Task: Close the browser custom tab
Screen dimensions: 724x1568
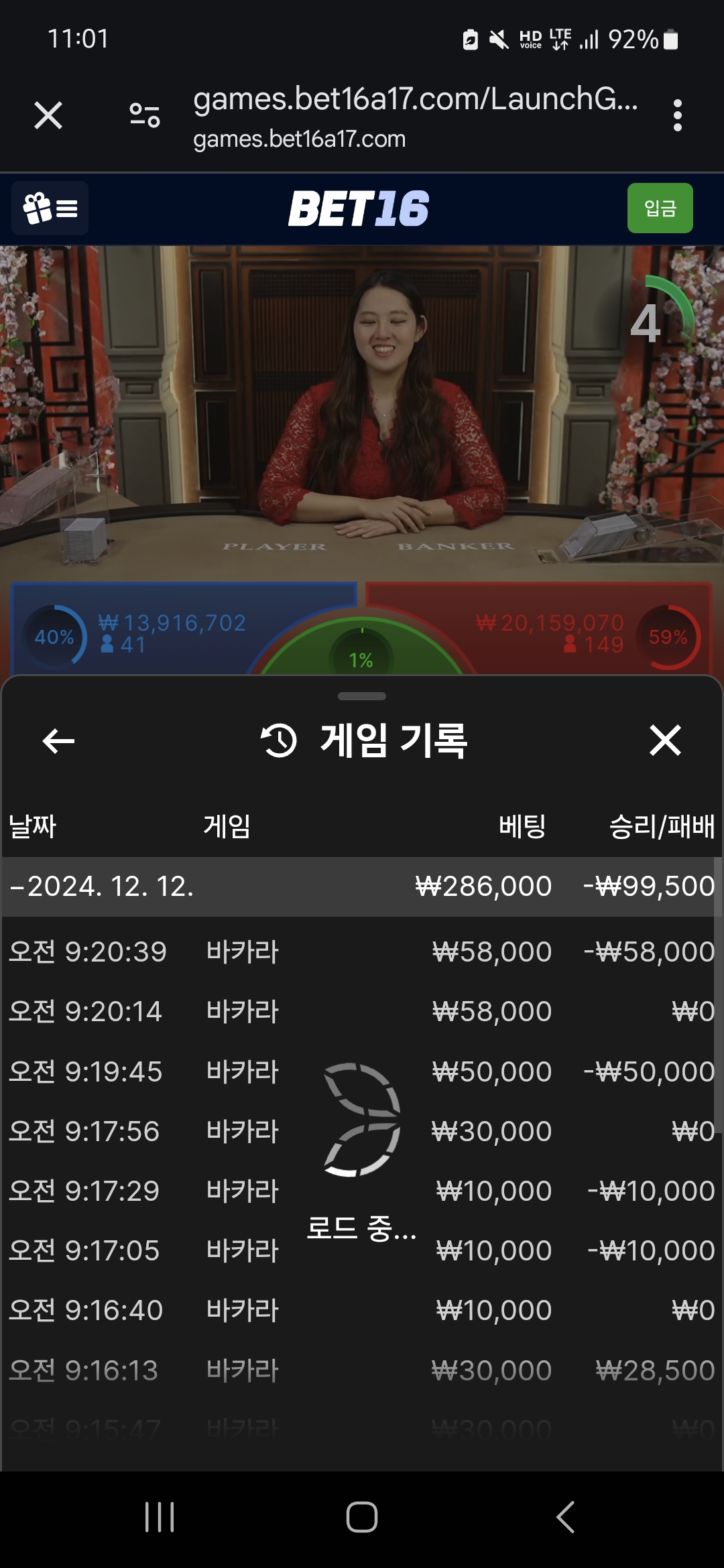Action: pos(48,115)
